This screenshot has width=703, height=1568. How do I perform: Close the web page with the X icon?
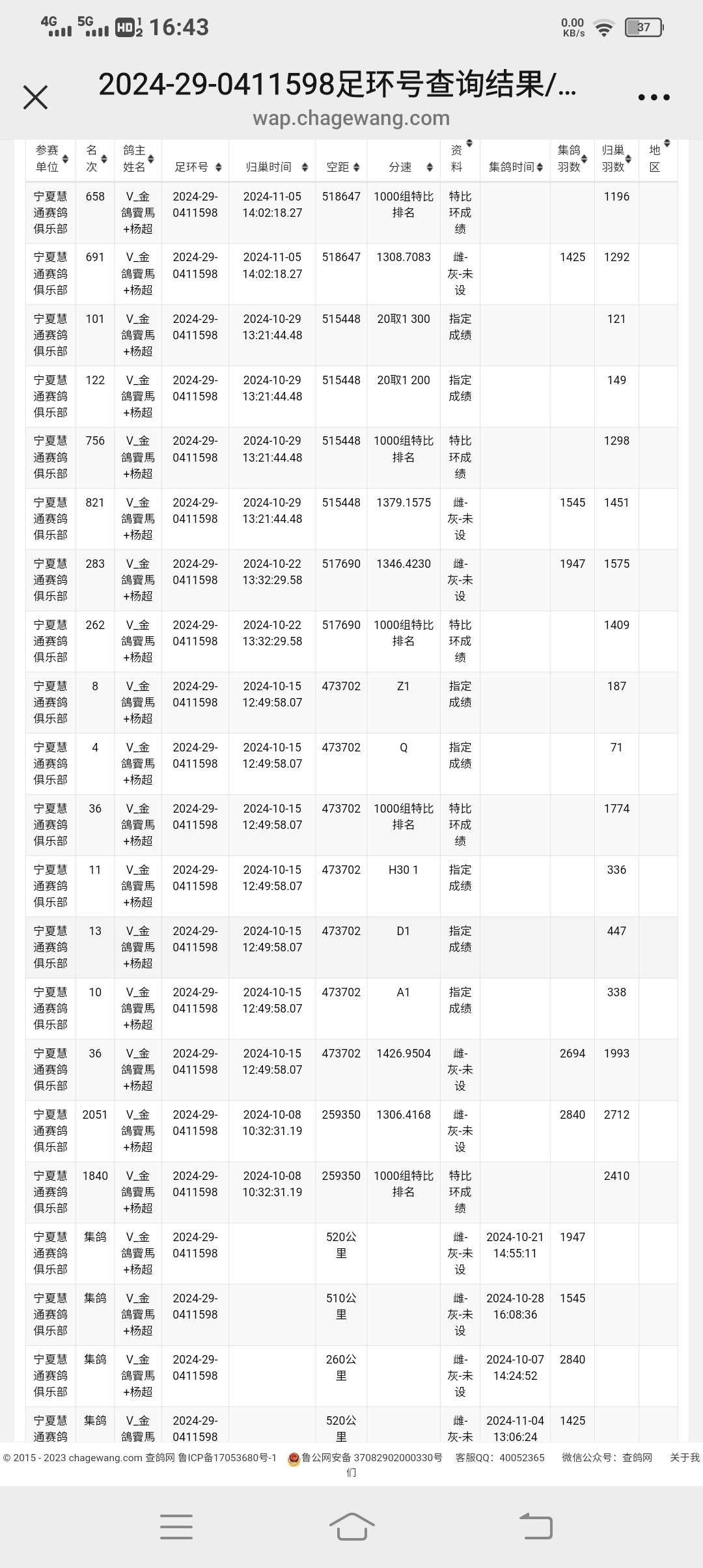(36, 98)
